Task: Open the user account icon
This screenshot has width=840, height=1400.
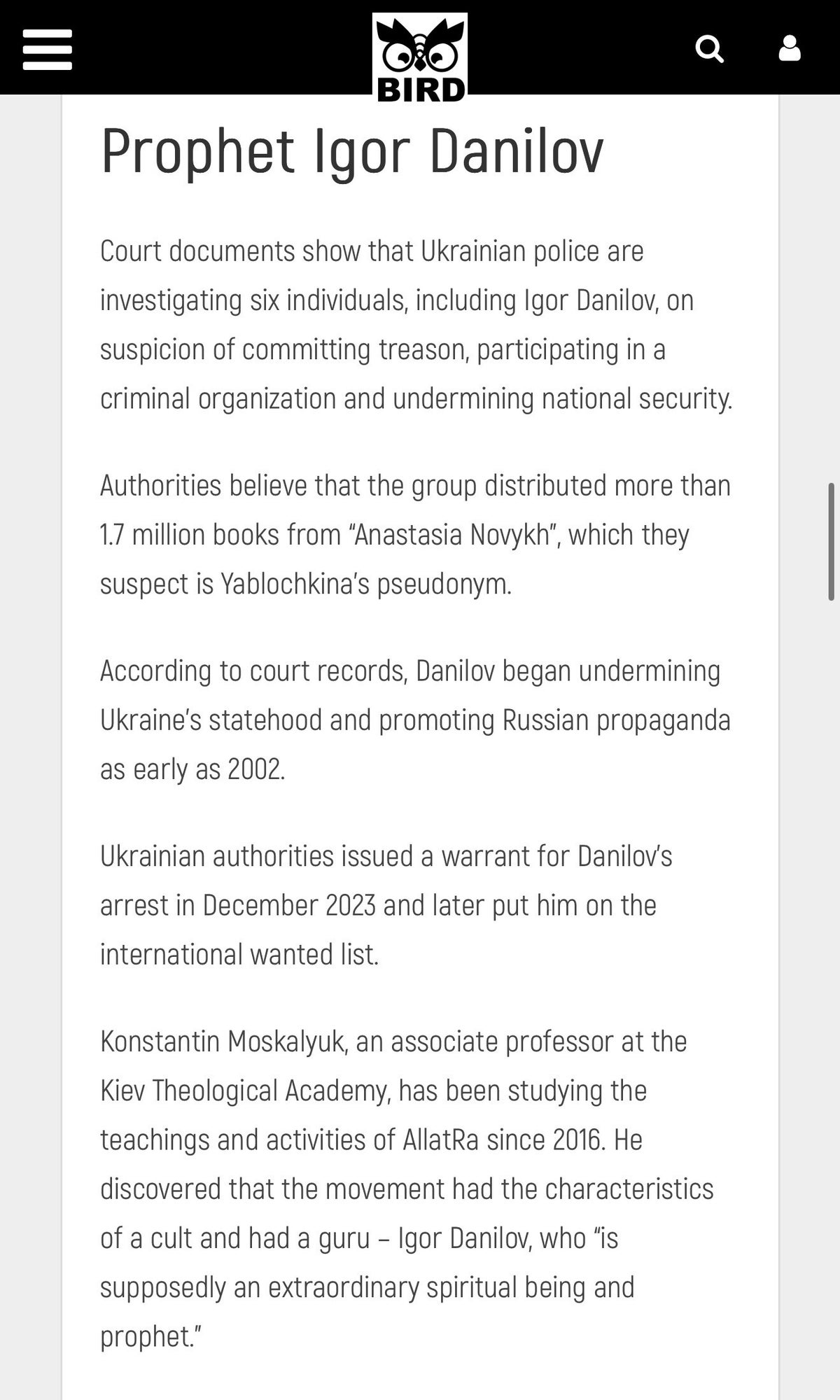Action: click(x=790, y=49)
